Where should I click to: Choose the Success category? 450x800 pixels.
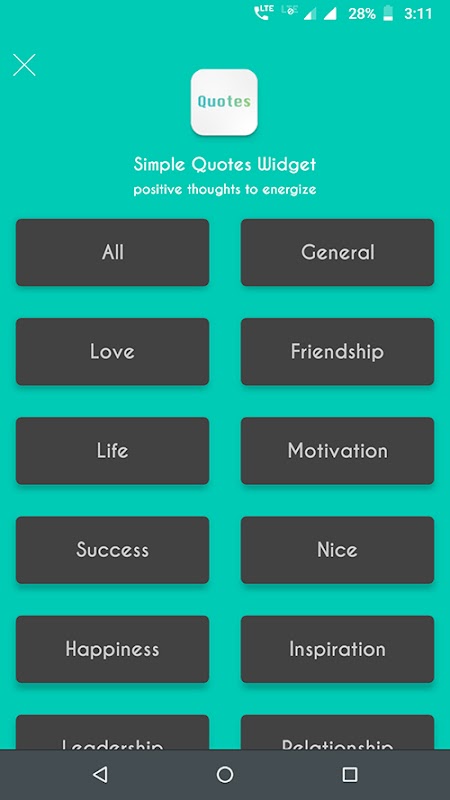point(112,550)
